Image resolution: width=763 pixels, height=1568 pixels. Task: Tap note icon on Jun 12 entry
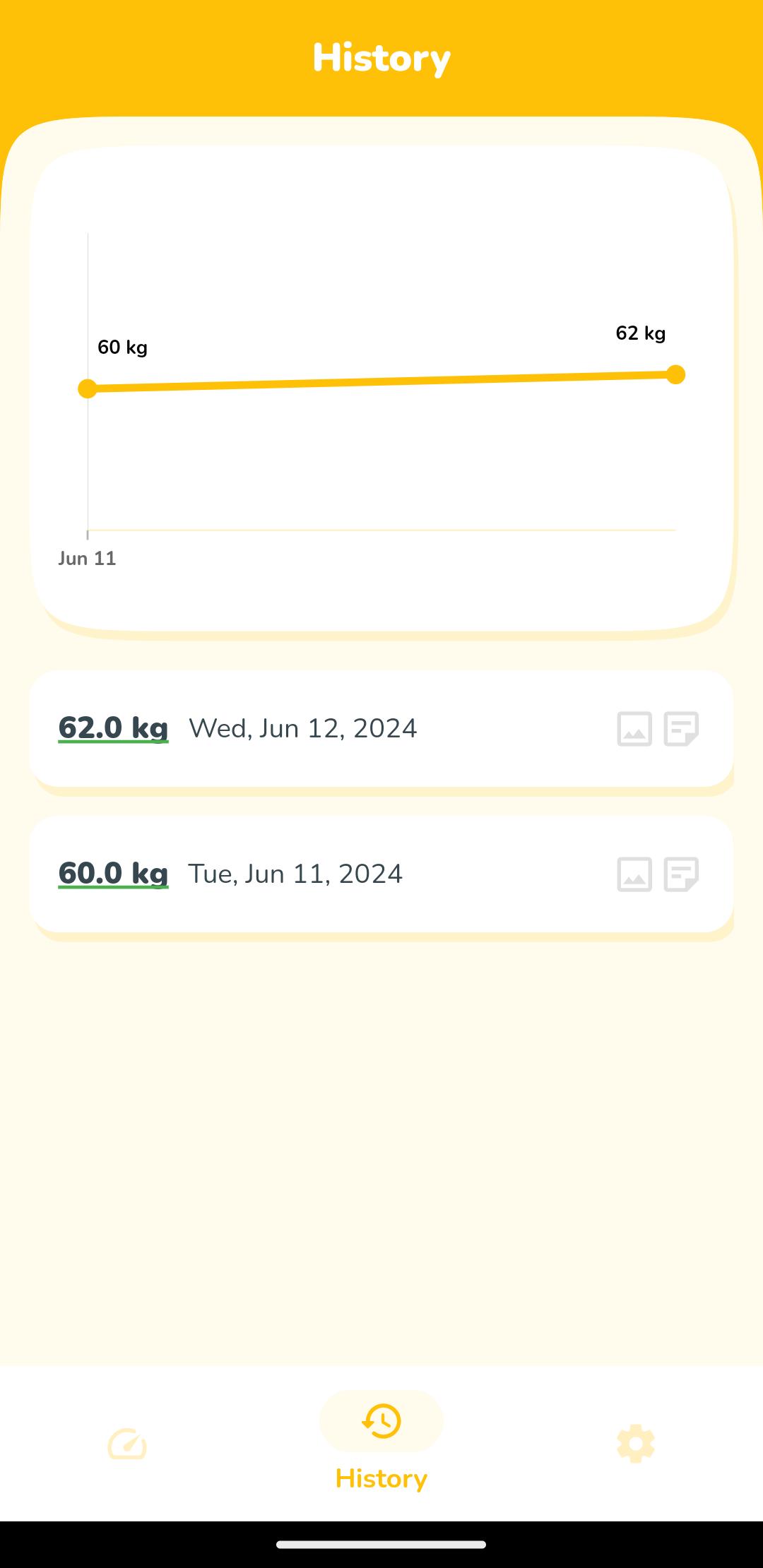tap(681, 729)
